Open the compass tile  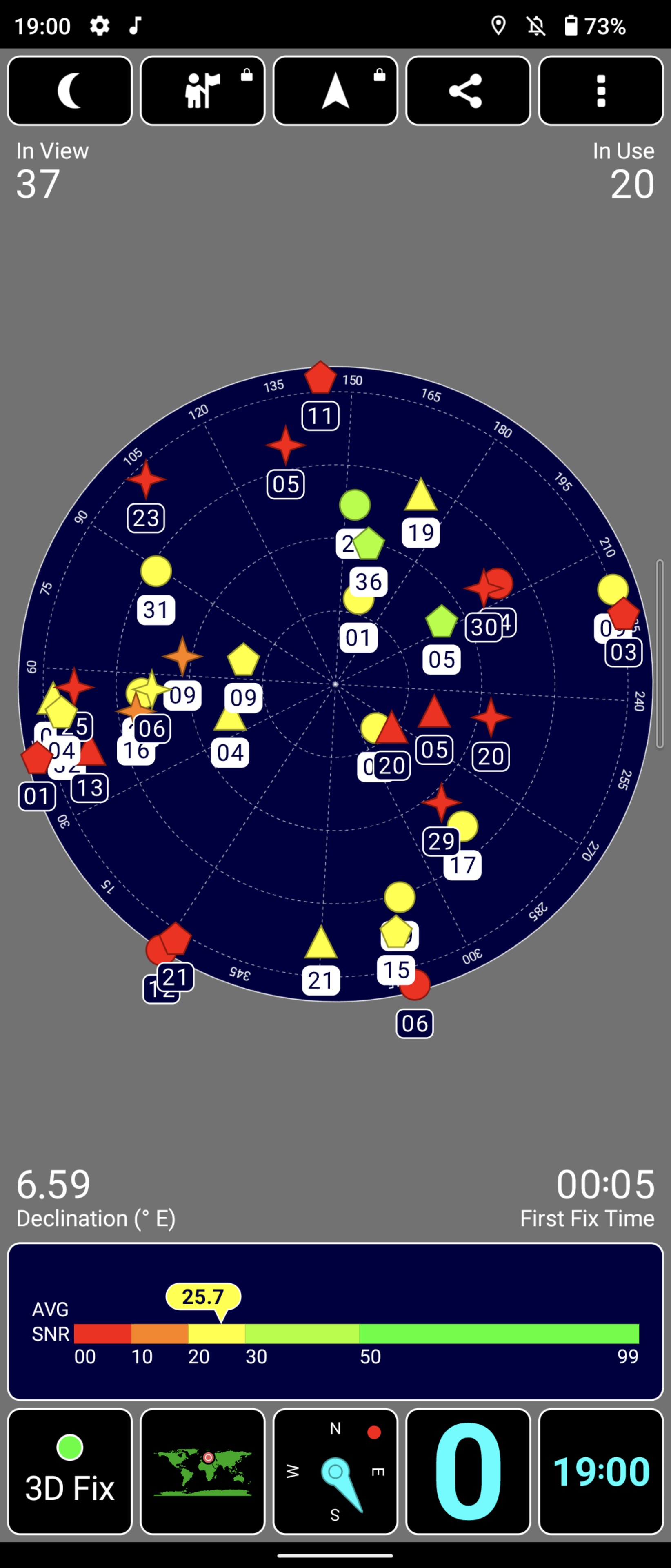pos(335,1471)
